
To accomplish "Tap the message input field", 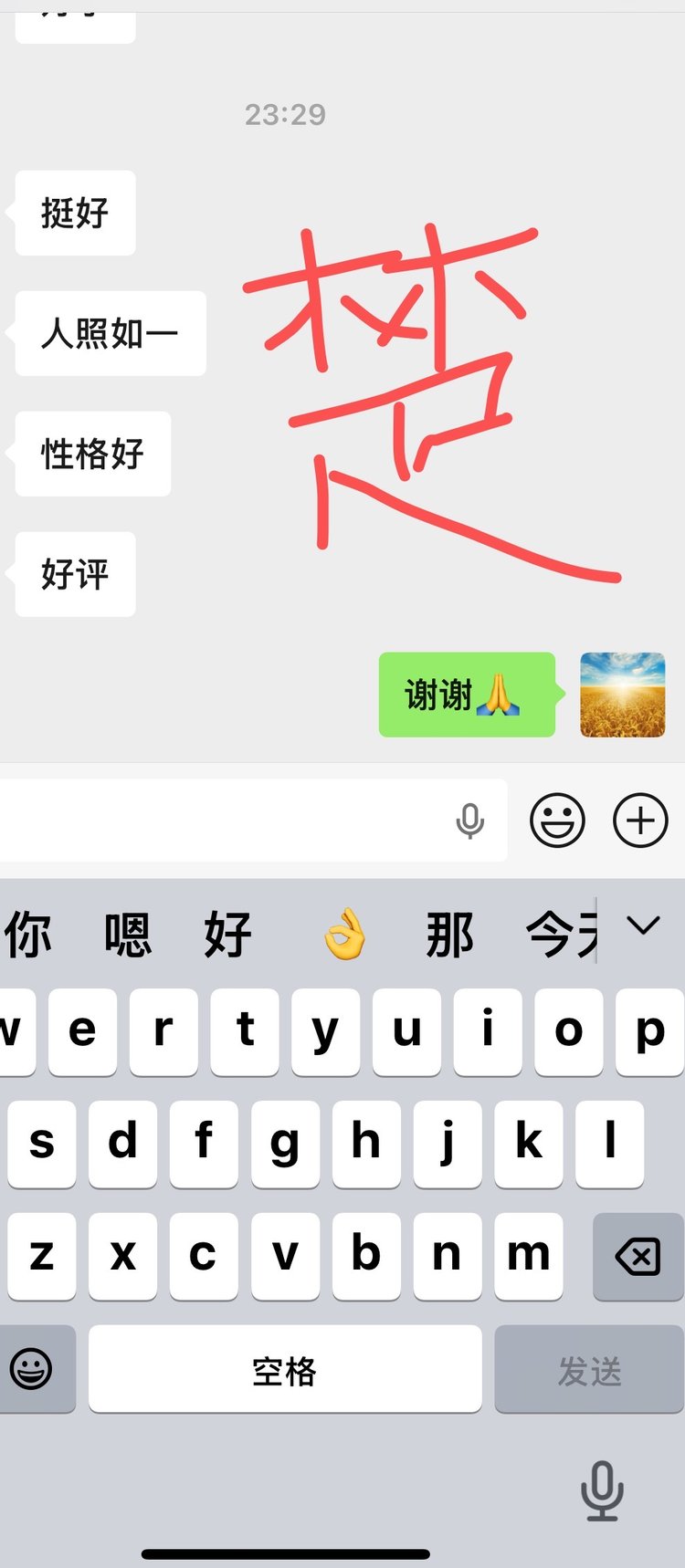I will (228, 820).
